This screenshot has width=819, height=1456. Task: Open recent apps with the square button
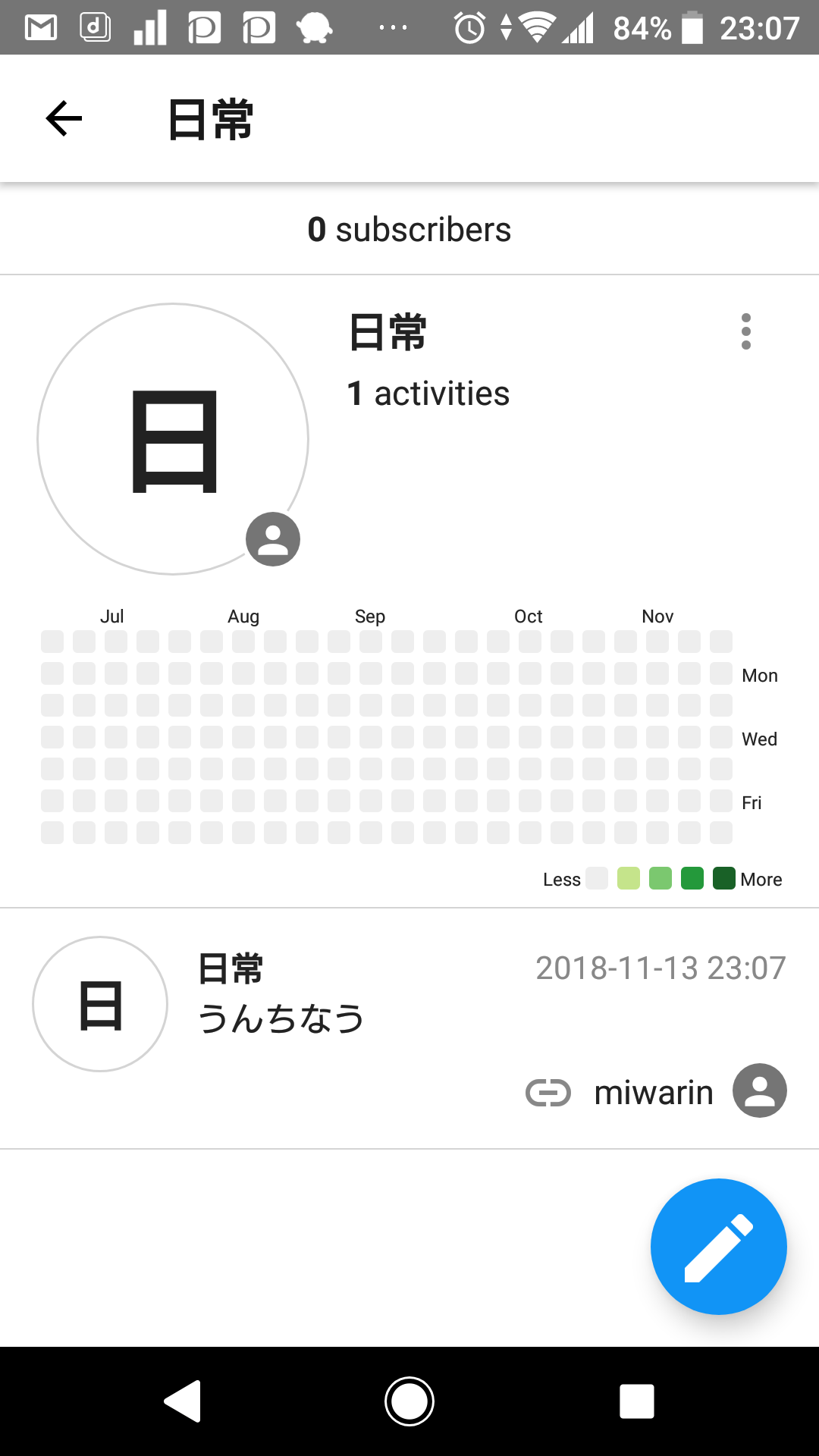point(637,1401)
